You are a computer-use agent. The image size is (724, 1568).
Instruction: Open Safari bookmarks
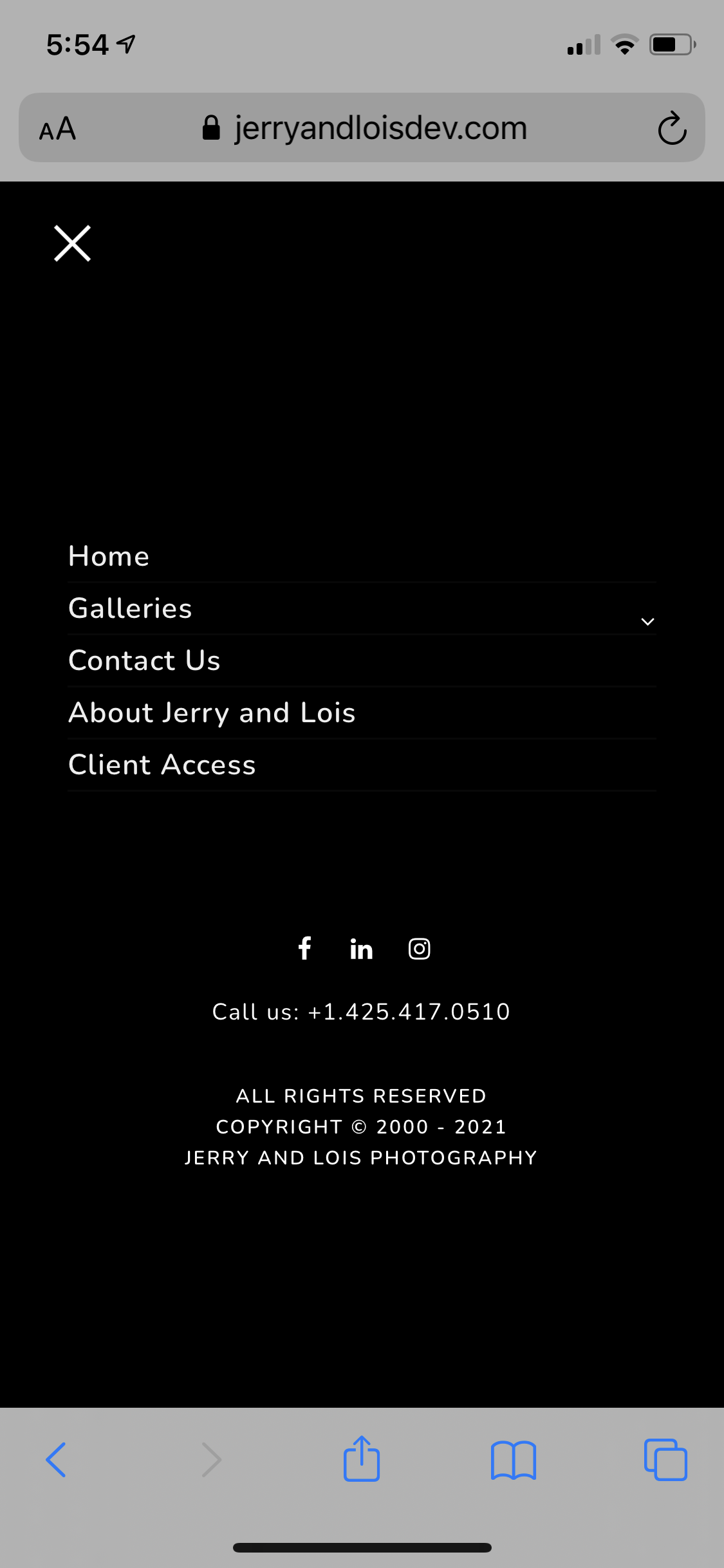point(513,1460)
